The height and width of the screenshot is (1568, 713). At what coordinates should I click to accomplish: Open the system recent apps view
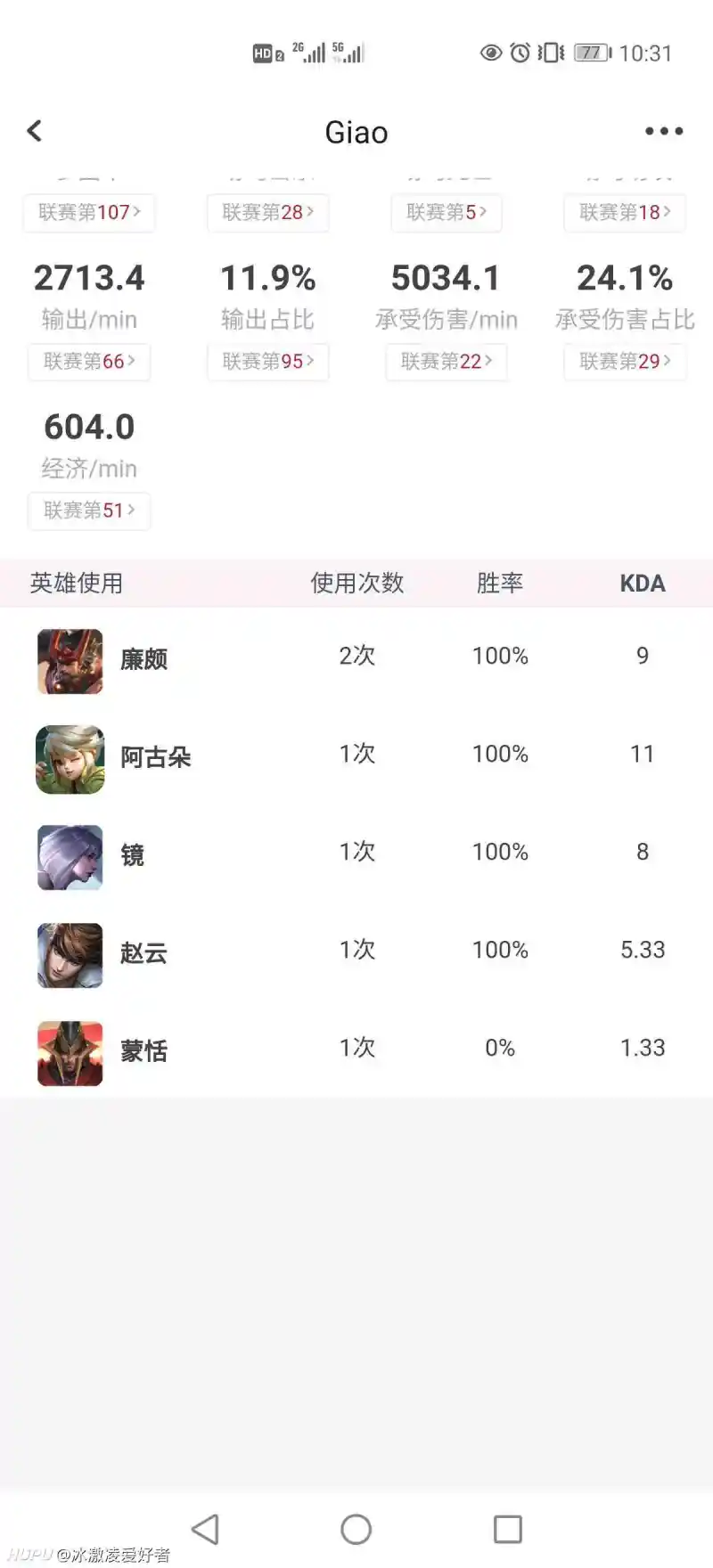pyautogui.click(x=507, y=1530)
